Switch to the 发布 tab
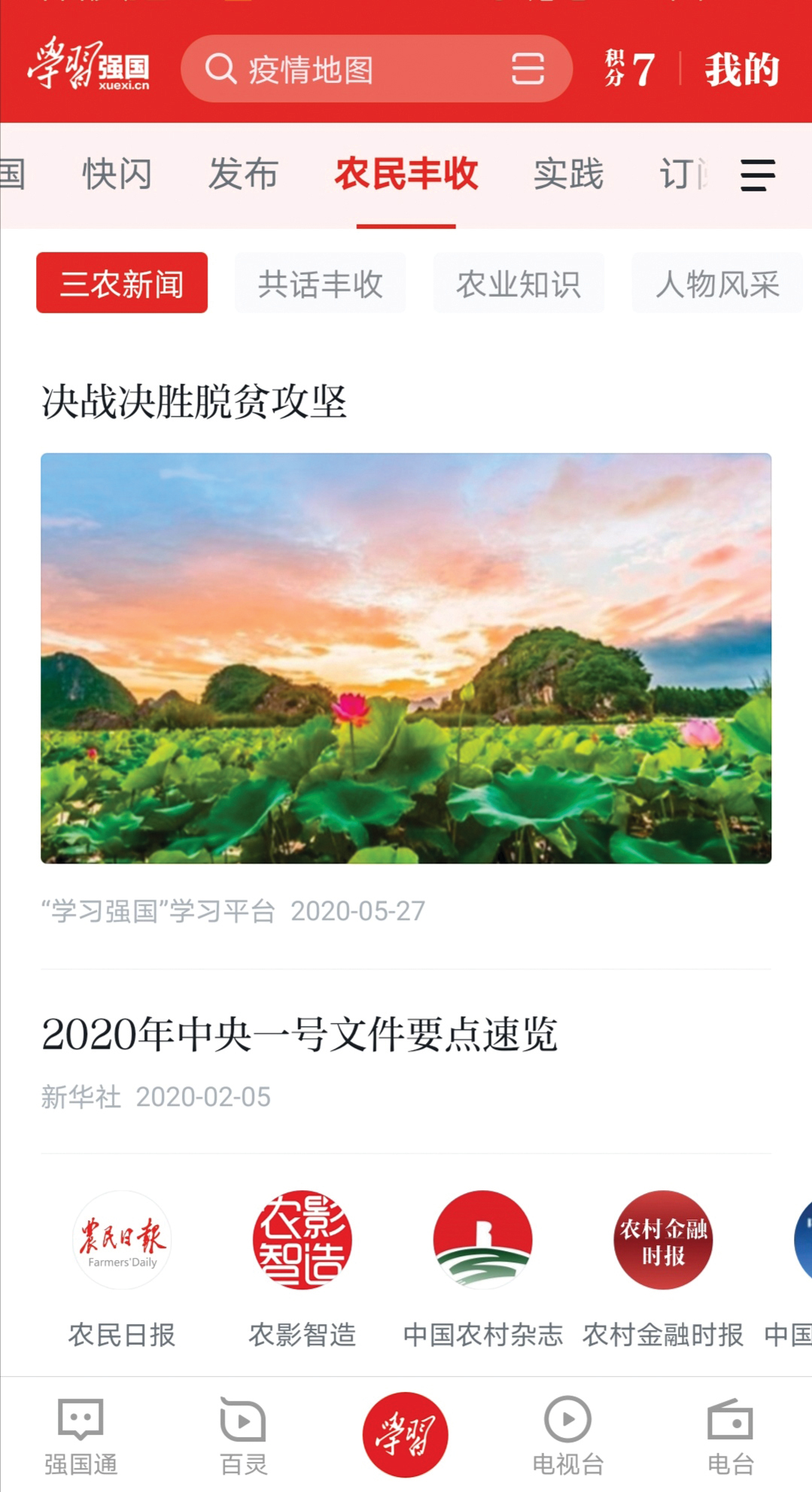The height and width of the screenshot is (1492, 812). point(243,175)
